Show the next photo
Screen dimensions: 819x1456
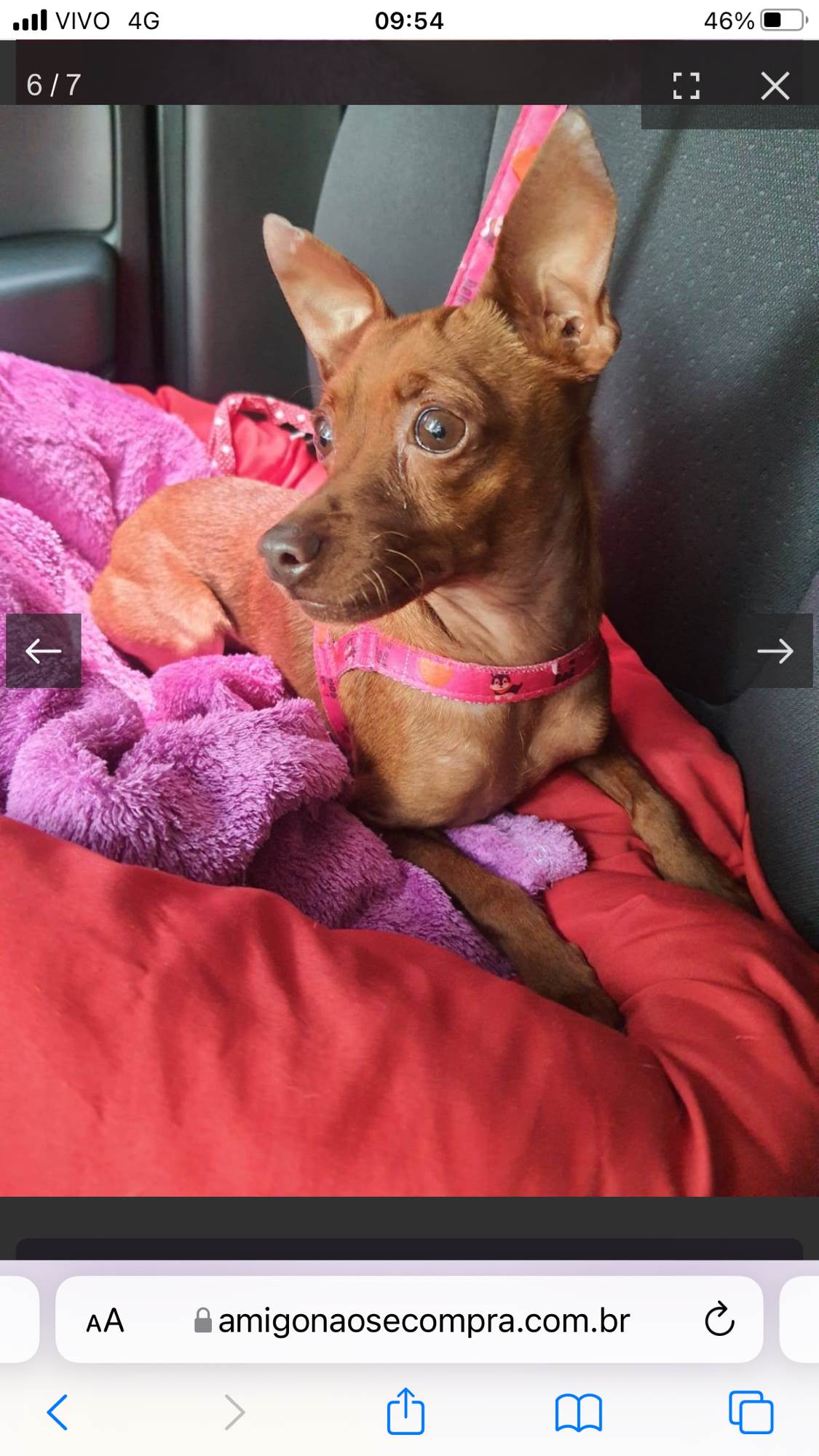point(775,651)
